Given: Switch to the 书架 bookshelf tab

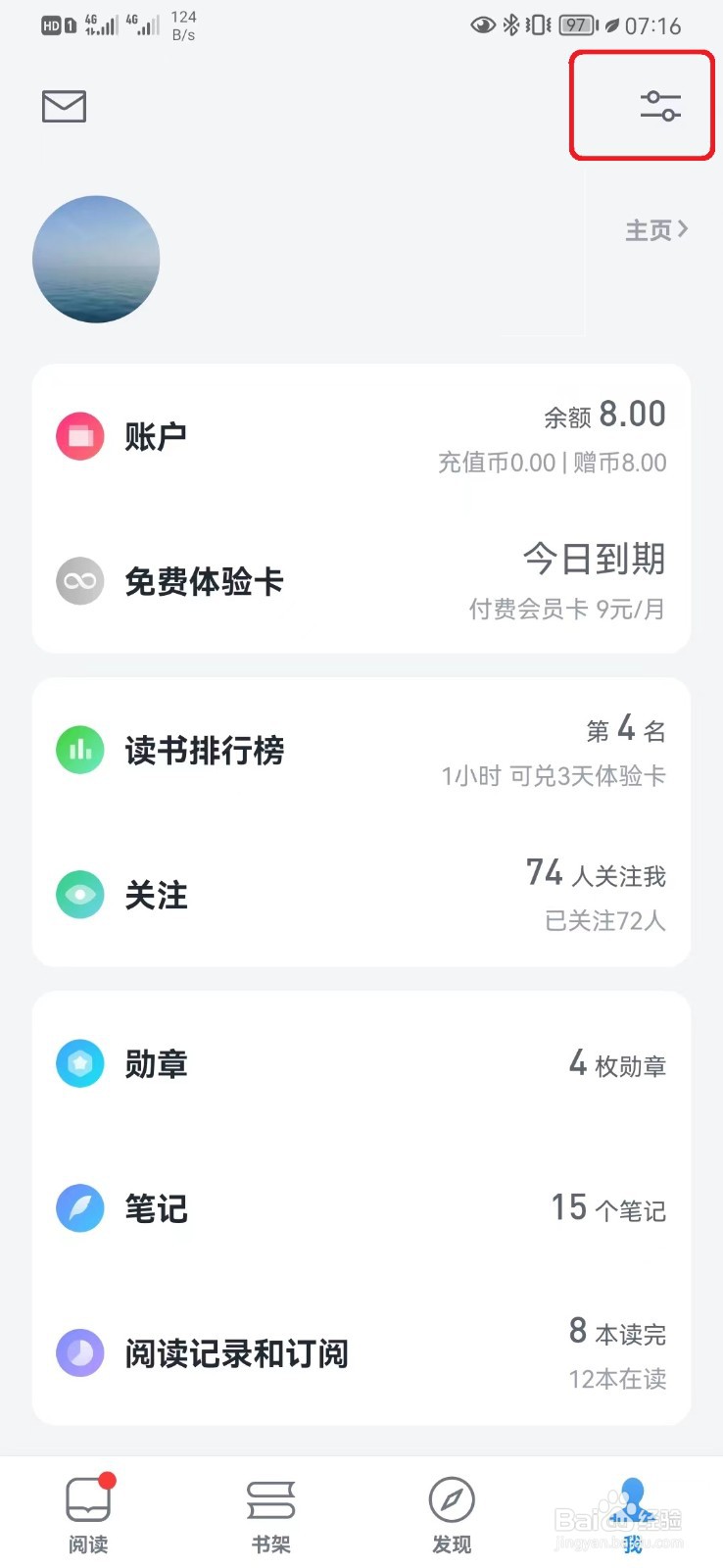Looking at the screenshot, I should [271, 1514].
